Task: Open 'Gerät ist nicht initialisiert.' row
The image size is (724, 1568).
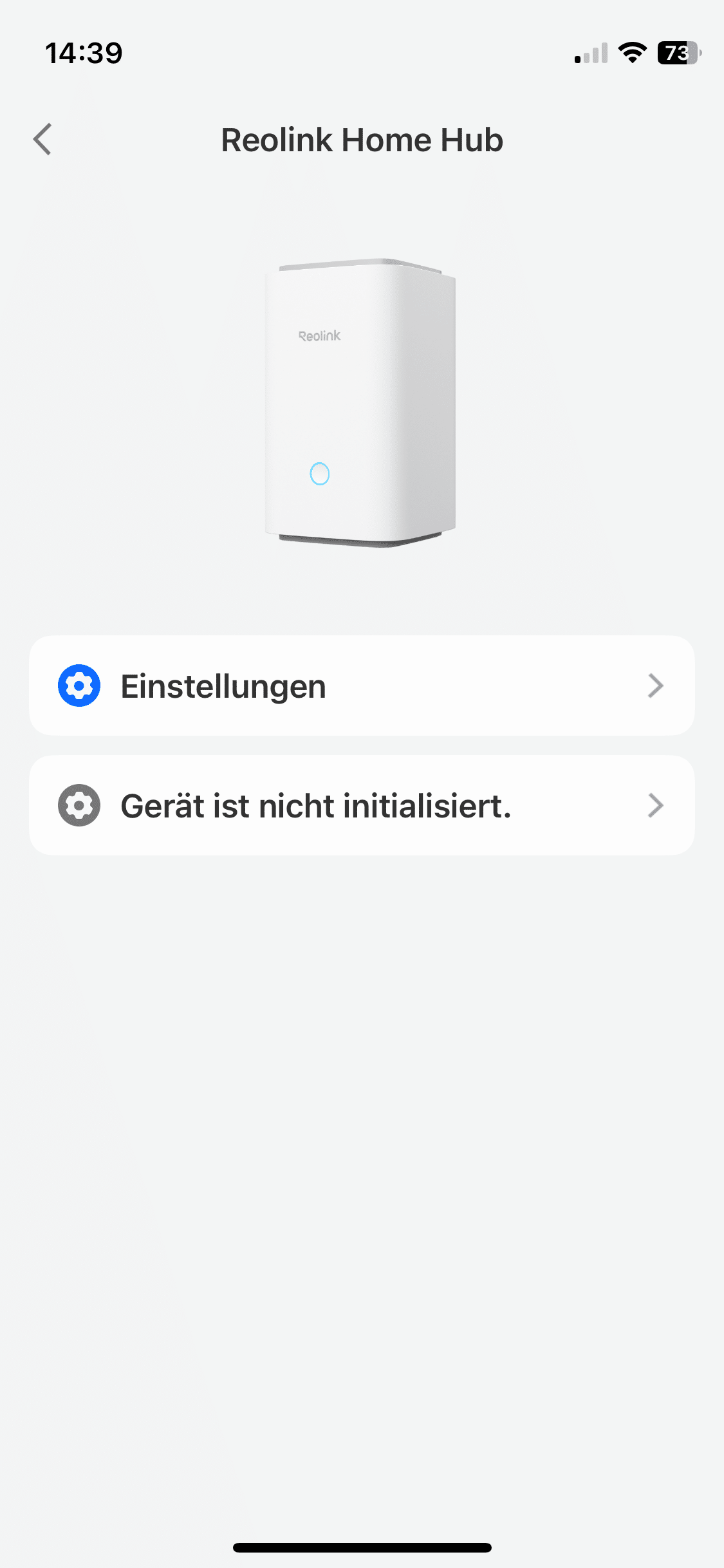Action: click(361, 805)
